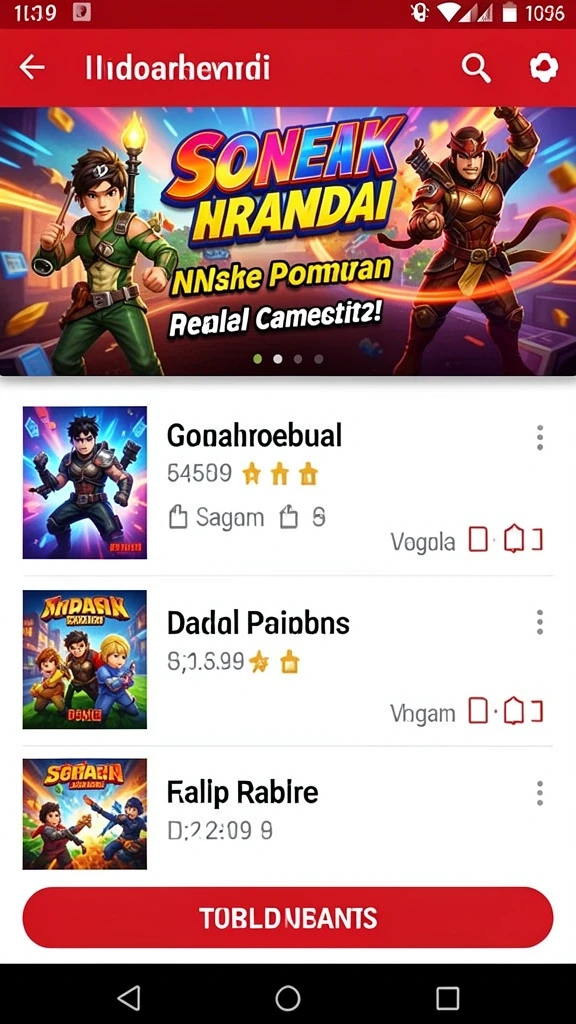Open the featured game promo banner
Screen dimensions: 576x1024
coord(288,241)
